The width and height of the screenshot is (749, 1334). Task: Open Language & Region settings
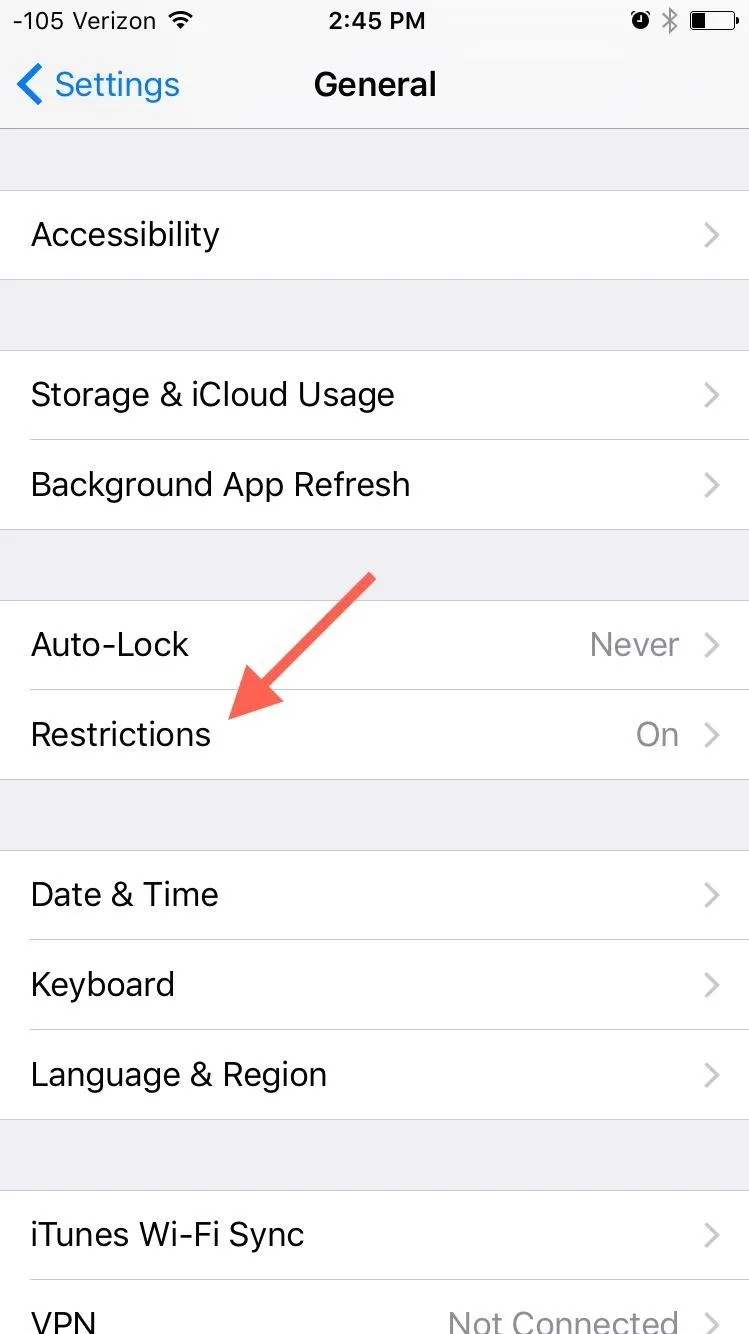point(374,1075)
